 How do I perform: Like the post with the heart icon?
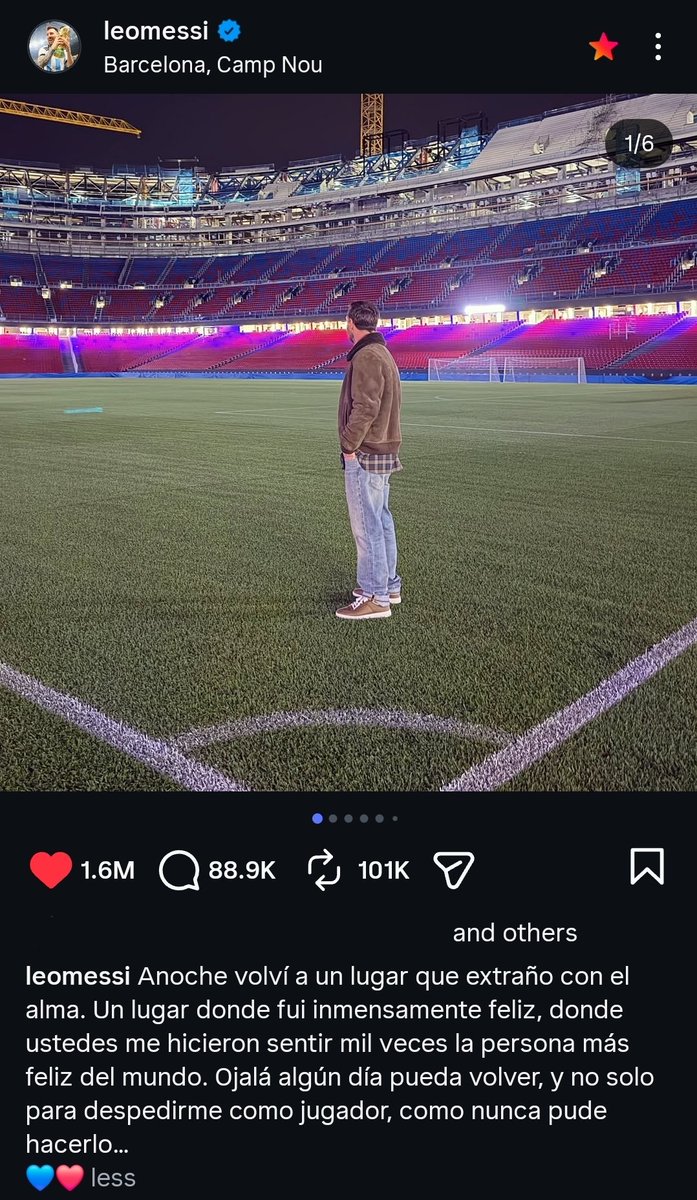pos(50,870)
